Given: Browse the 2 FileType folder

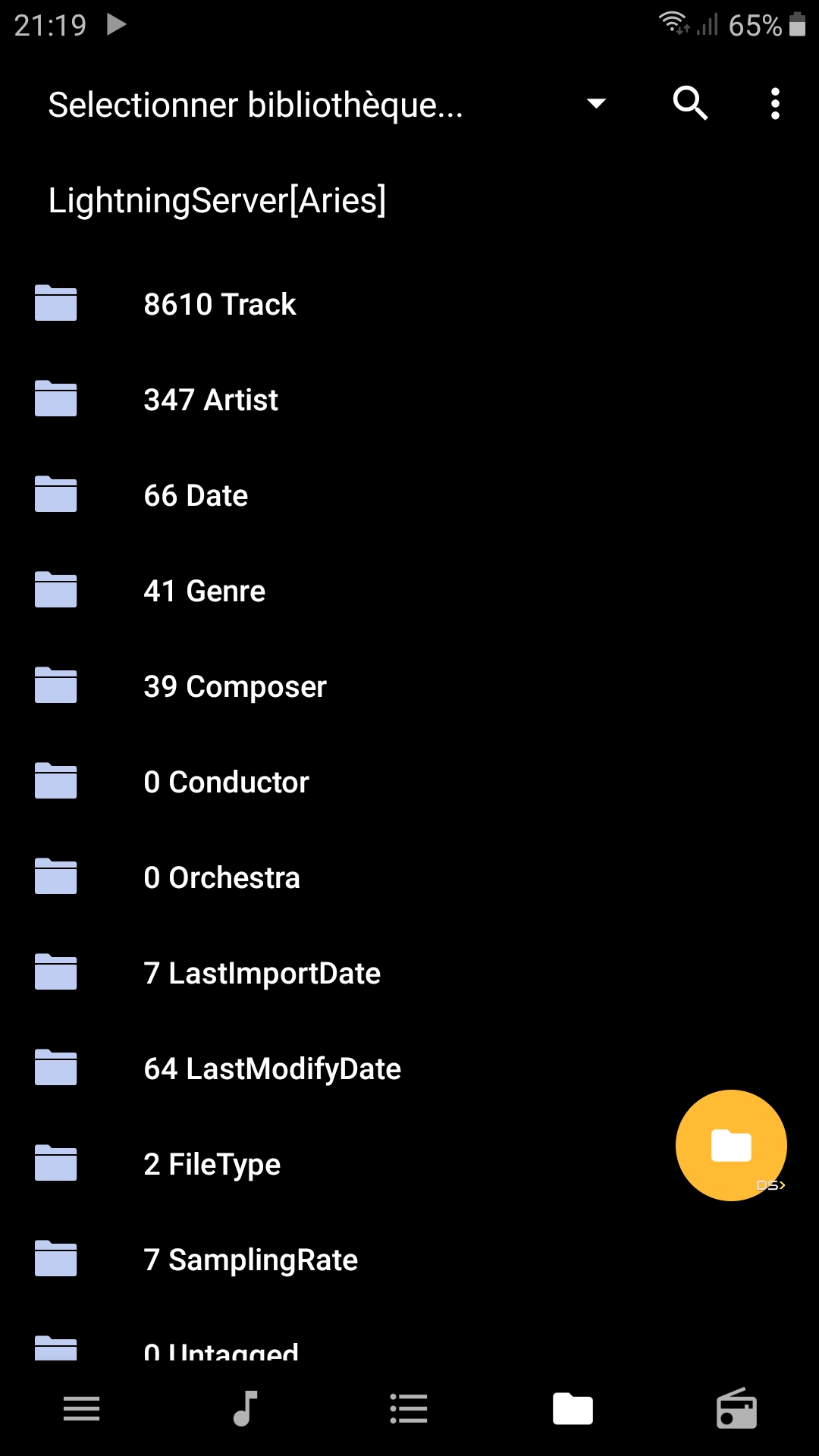Looking at the screenshot, I should coord(212,1164).
